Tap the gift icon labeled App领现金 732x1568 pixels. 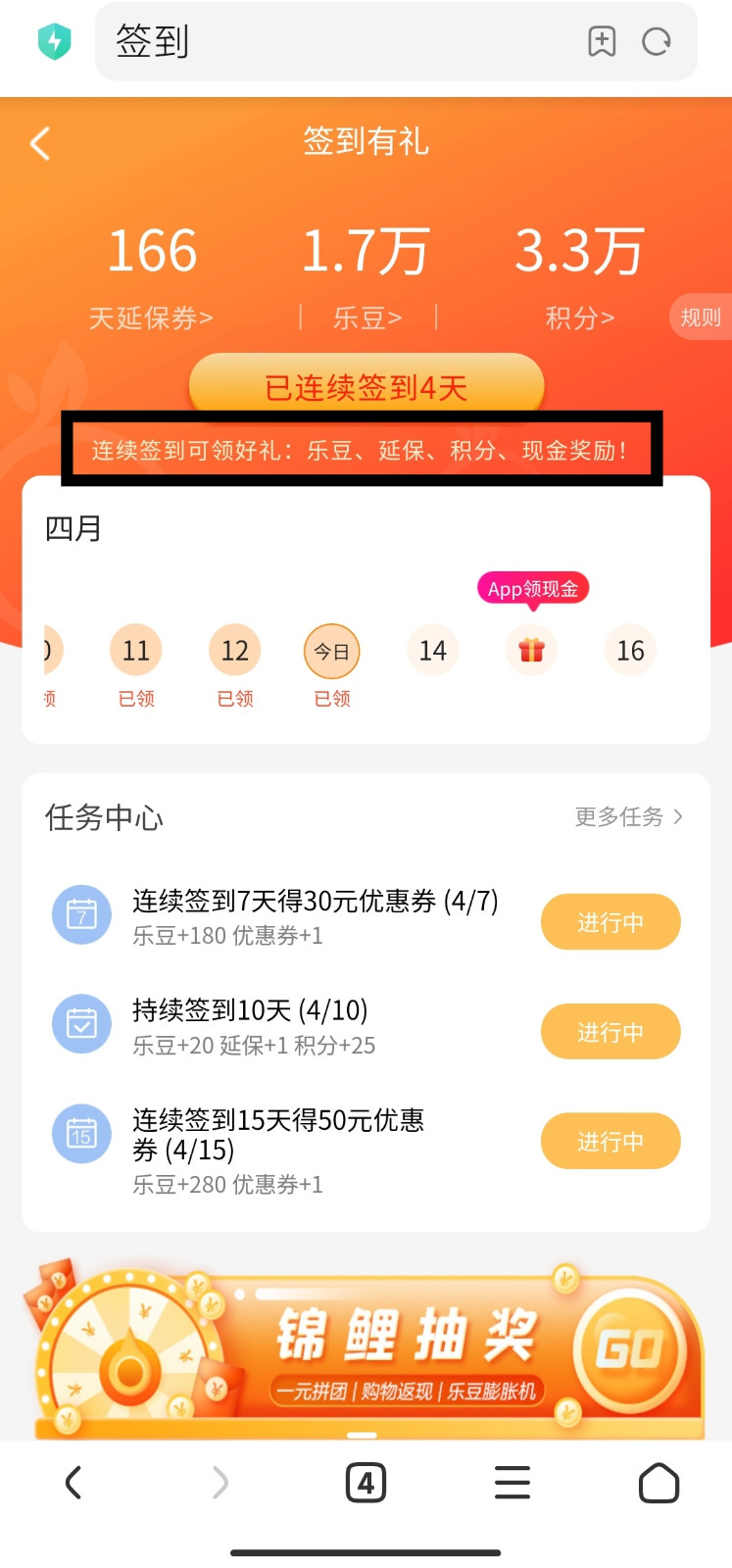531,650
